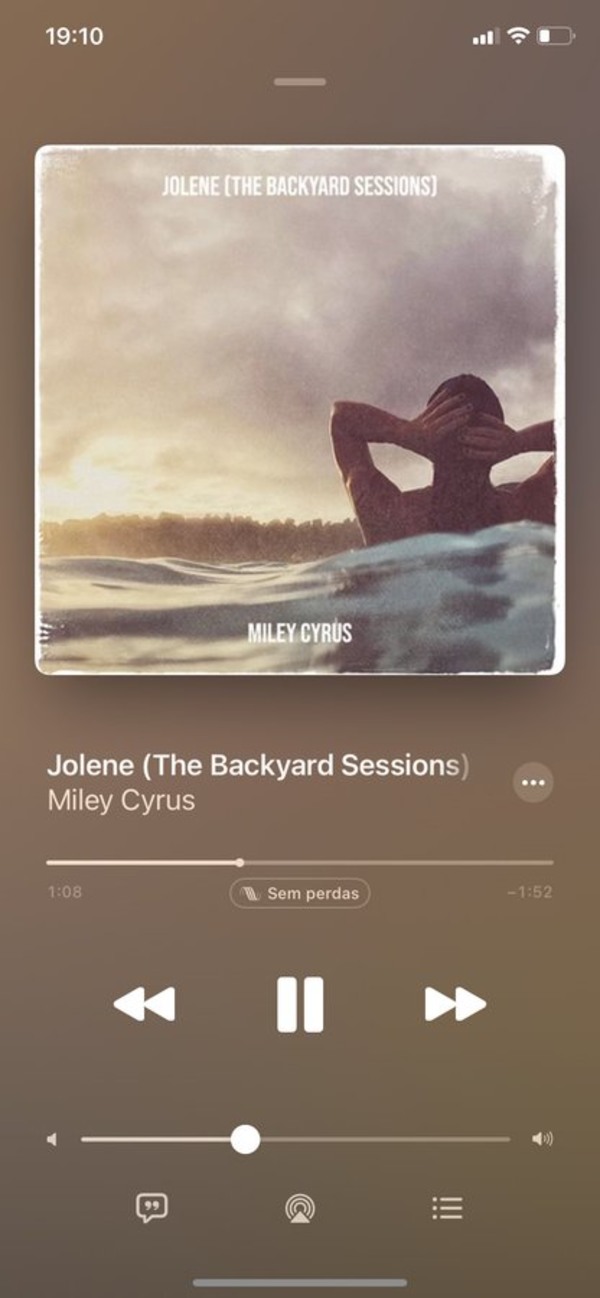Open the more options ellipsis menu
Viewport: 600px width, 1298px height.
click(533, 782)
